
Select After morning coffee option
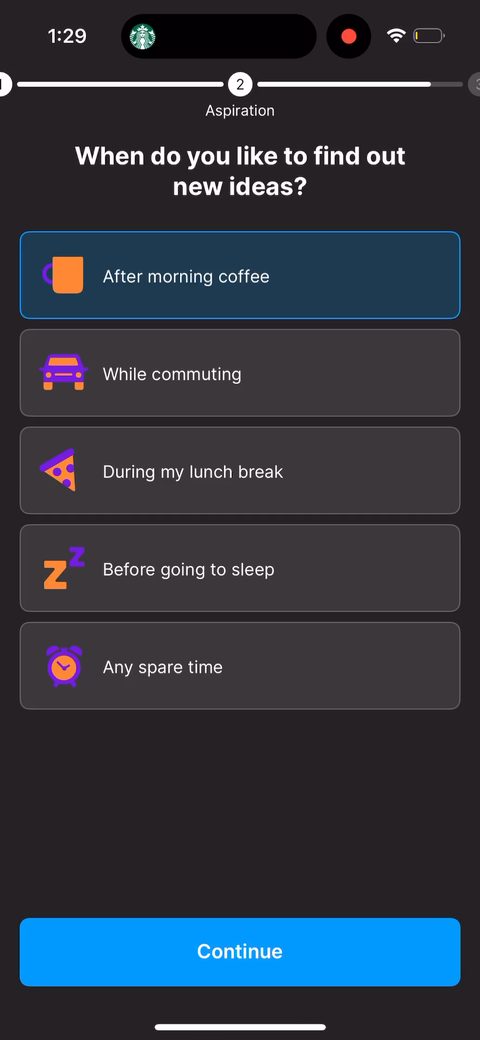coord(240,275)
